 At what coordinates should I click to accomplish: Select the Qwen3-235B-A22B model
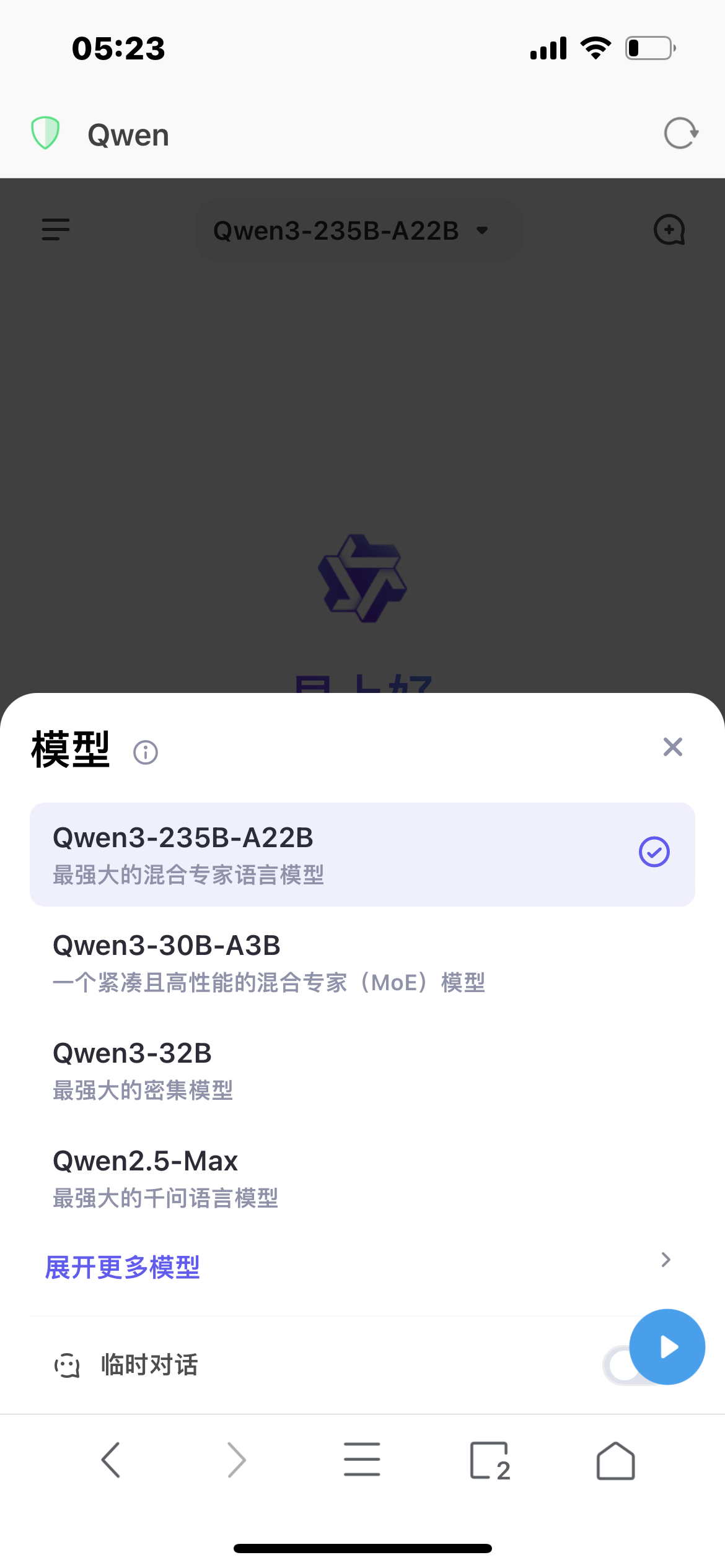pos(362,855)
